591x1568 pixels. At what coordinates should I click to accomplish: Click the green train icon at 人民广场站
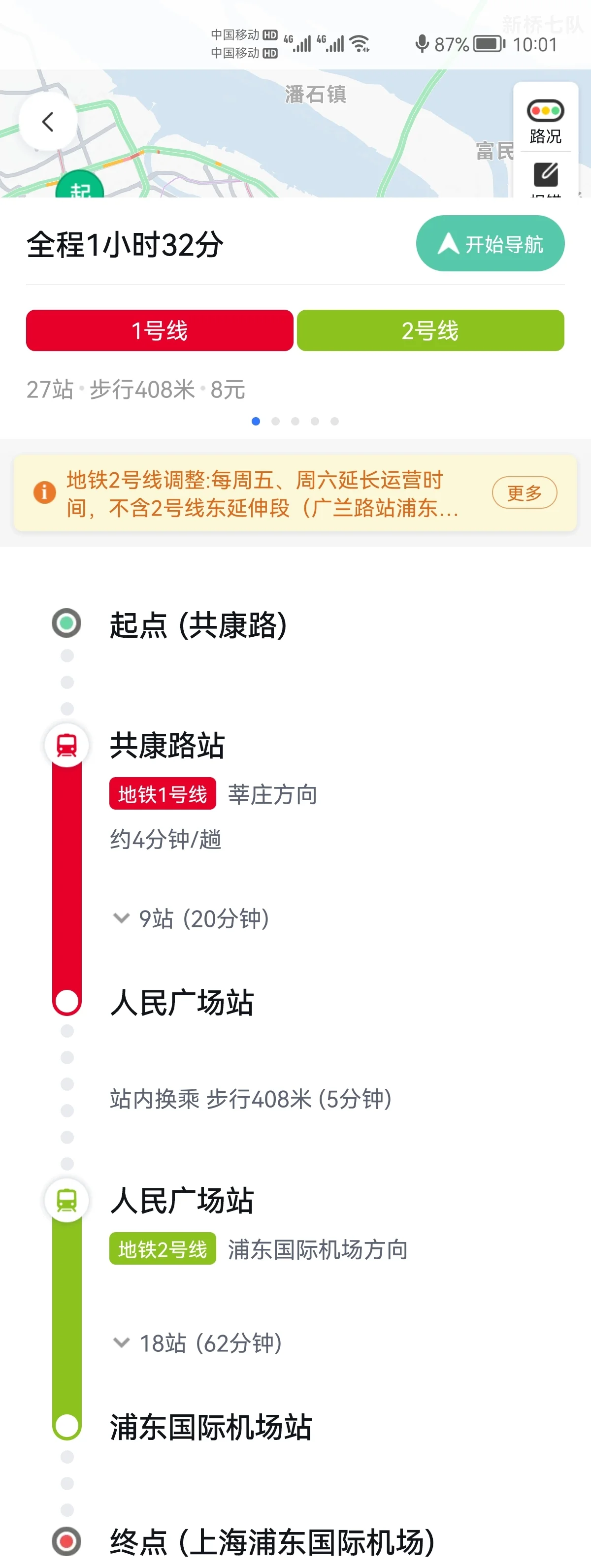[66, 1200]
